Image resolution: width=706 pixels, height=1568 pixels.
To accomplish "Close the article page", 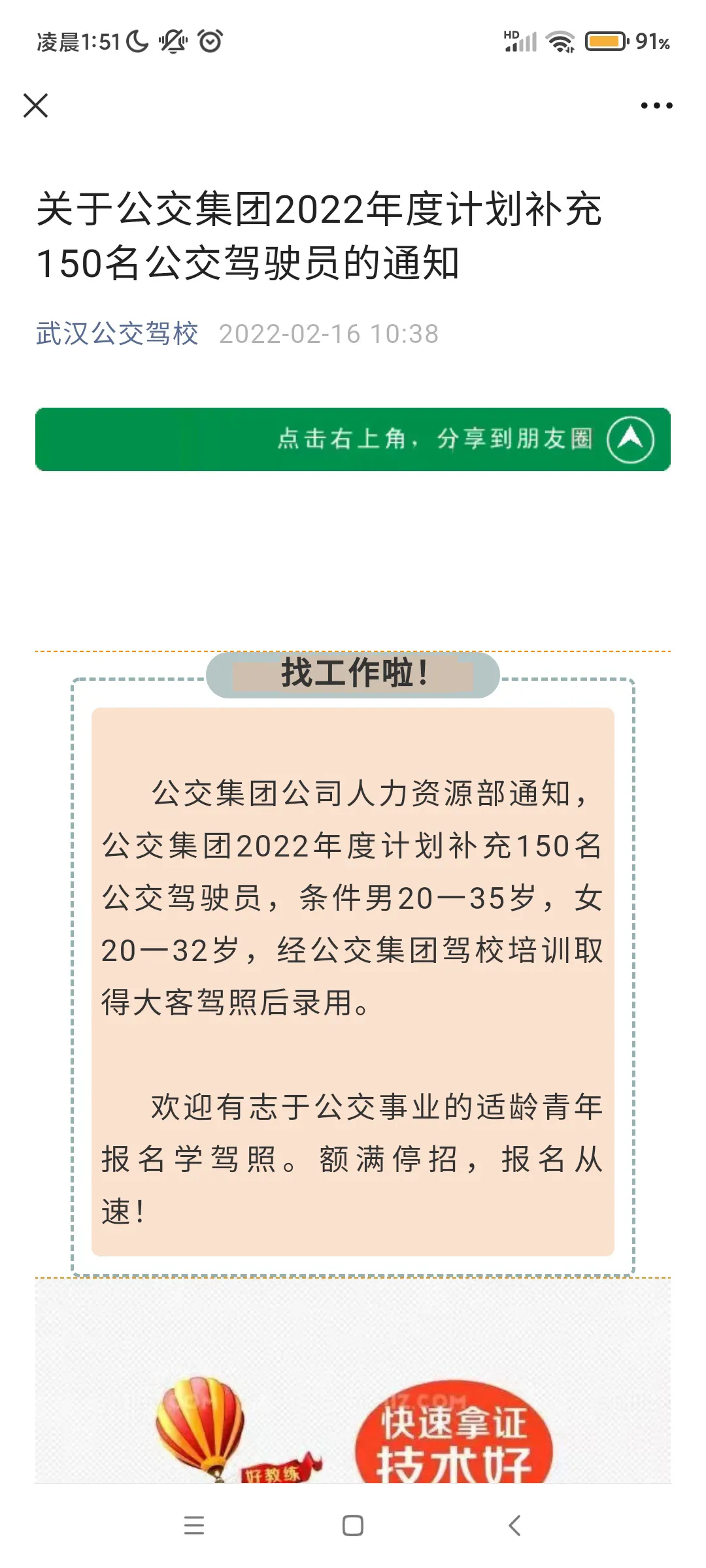I will click(35, 105).
